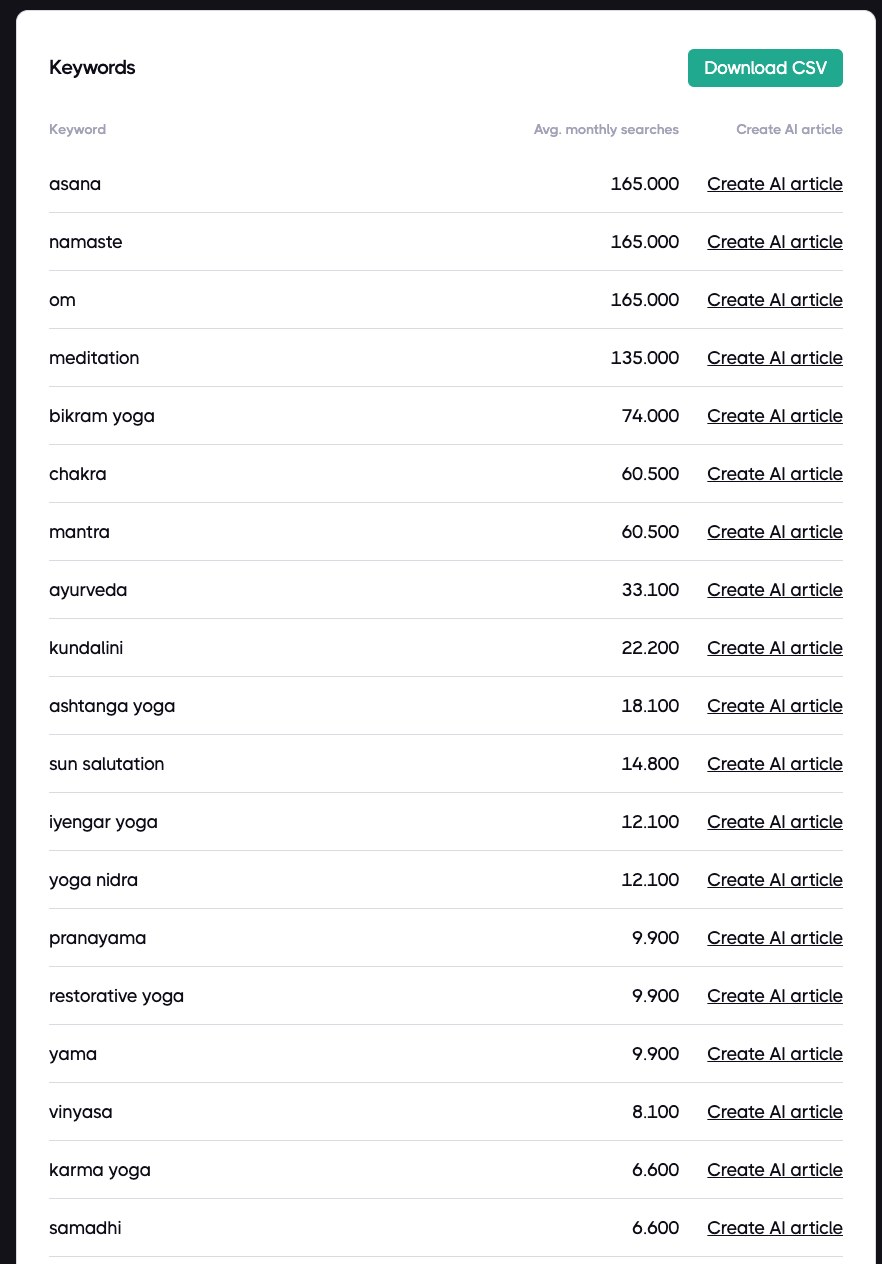Create AI article for vinyasa
This screenshot has width=882, height=1264.
(x=774, y=1112)
